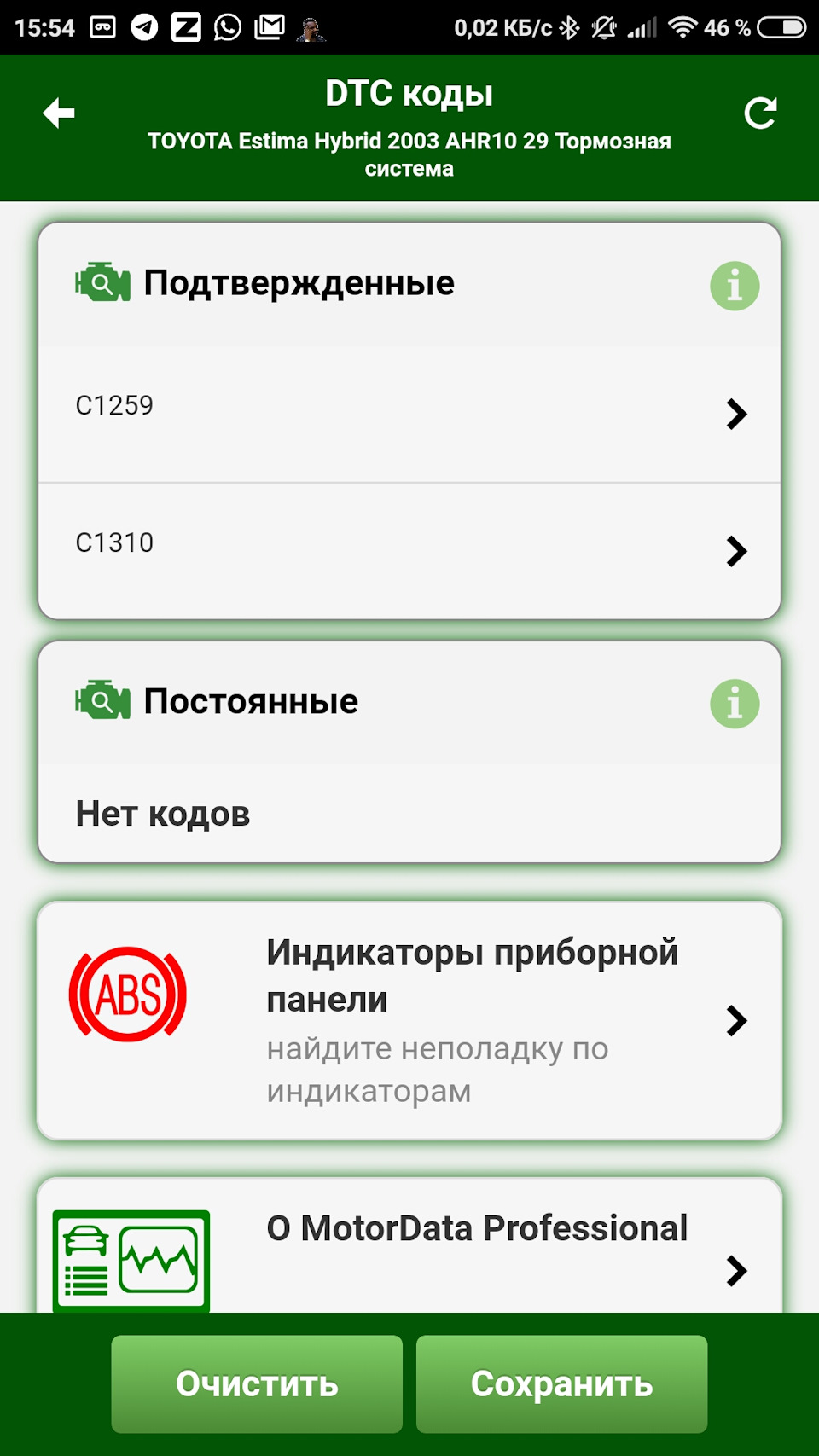
Task: Open Индикаторы приборной панели card
Action: pyautogui.click(x=409, y=1020)
